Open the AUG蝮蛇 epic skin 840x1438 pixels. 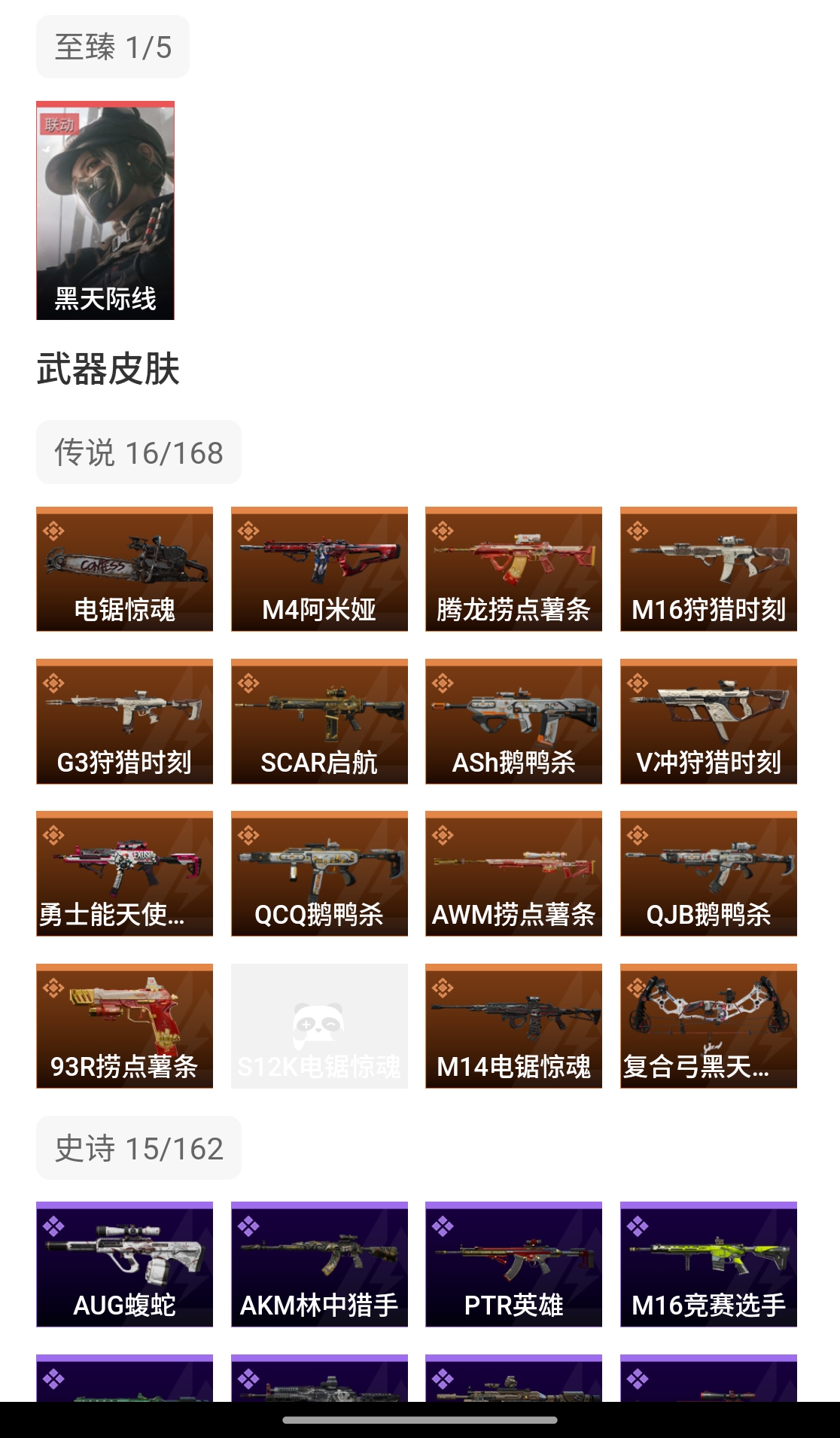tap(124, 1264)
